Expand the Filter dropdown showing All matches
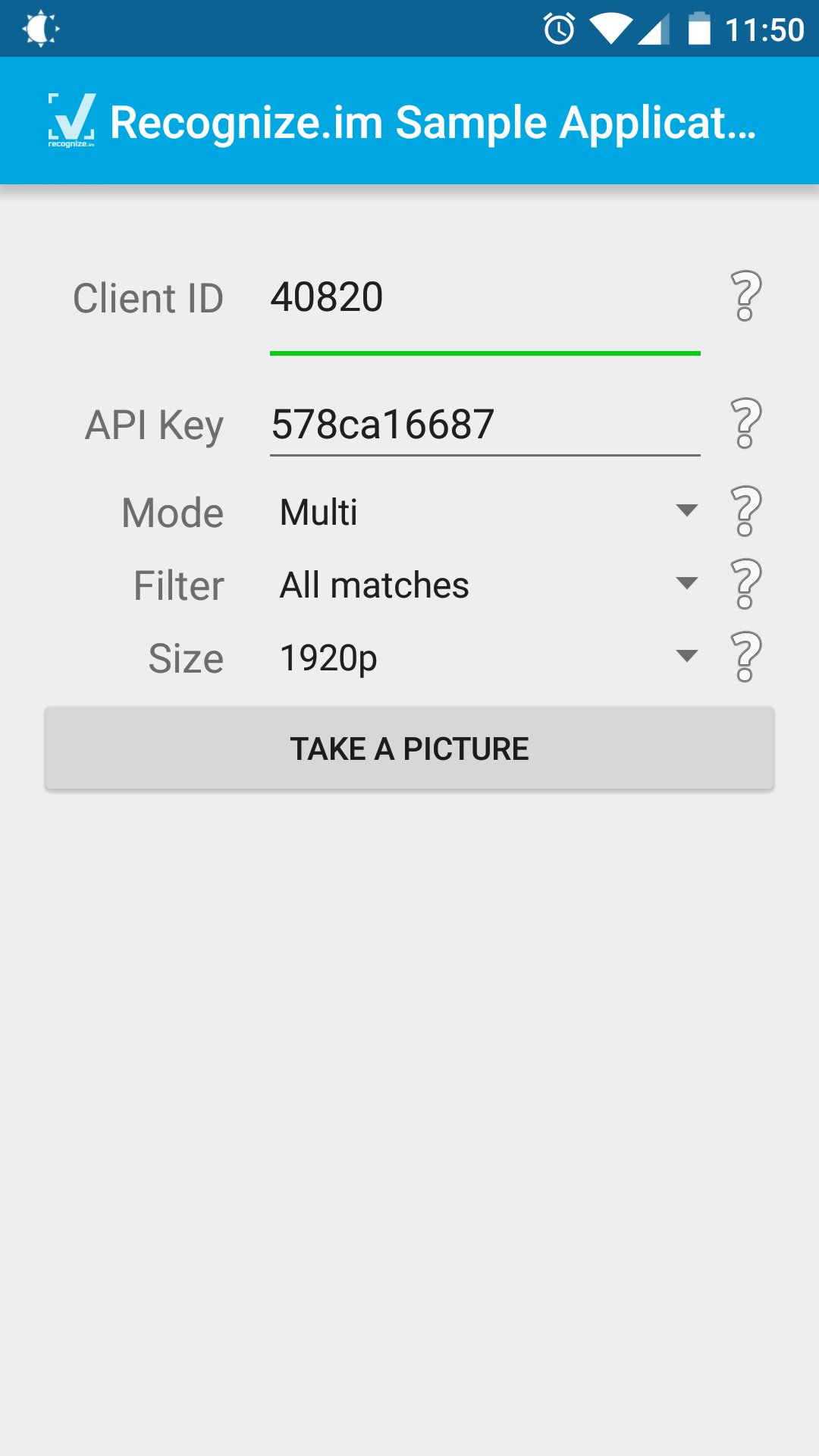The width and height of the screenshot is (819, 1456). tap(685, 584)
